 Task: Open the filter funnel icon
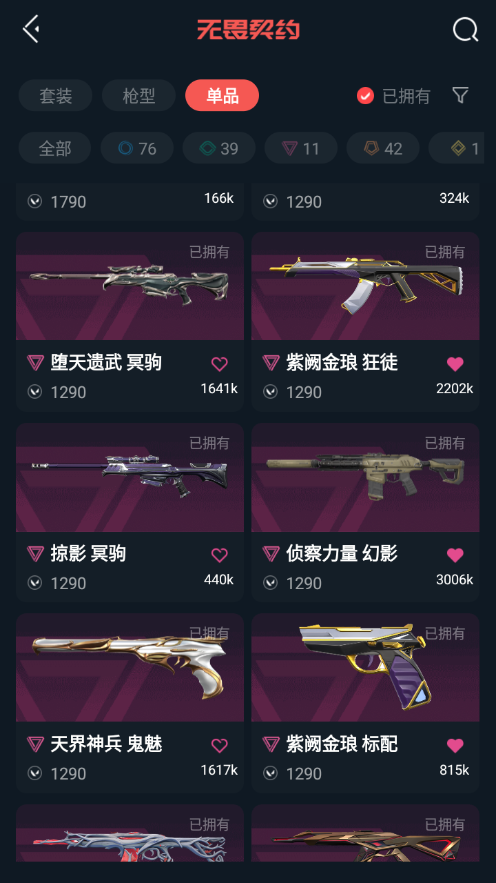461,95
